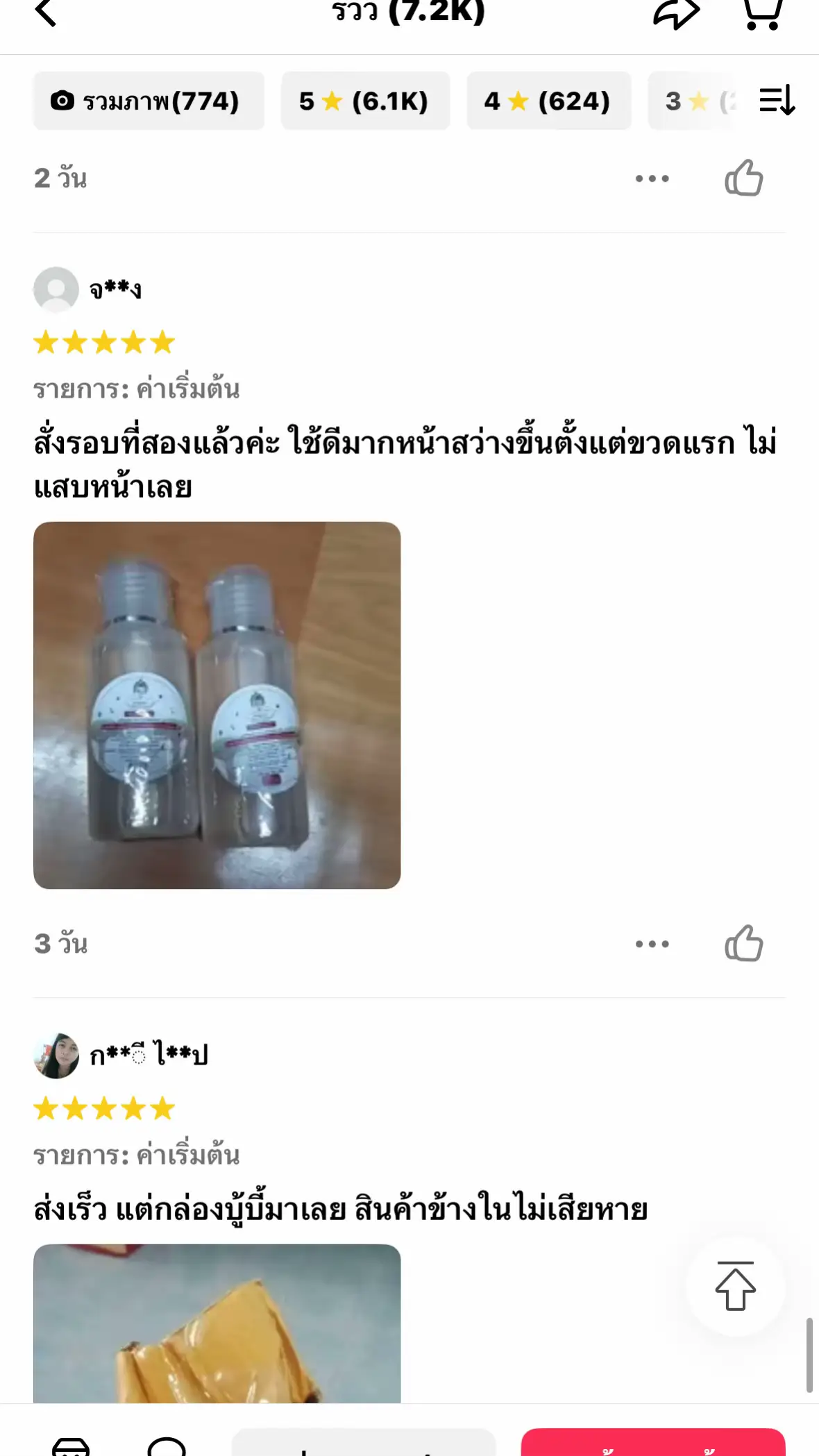Viewport: 819px width, 1456px height.
Task: Like the review posted 3 days ago
Action: pos(744,944)
